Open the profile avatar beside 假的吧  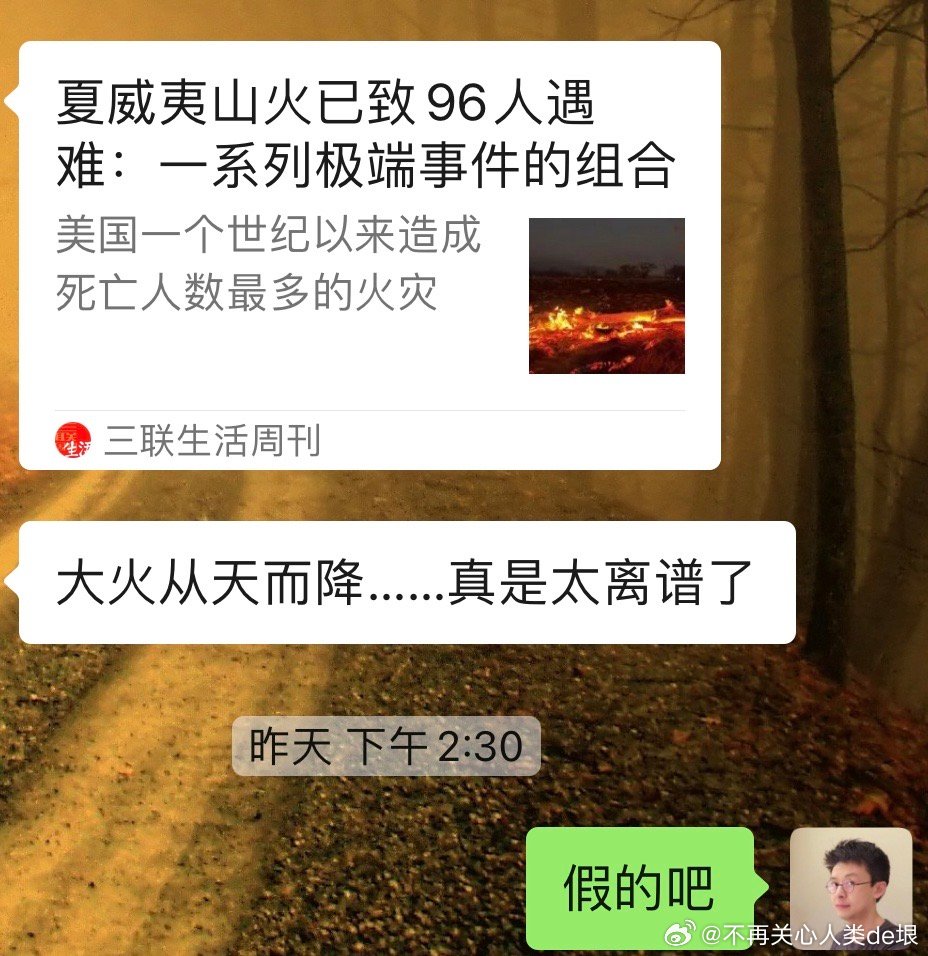851,887
